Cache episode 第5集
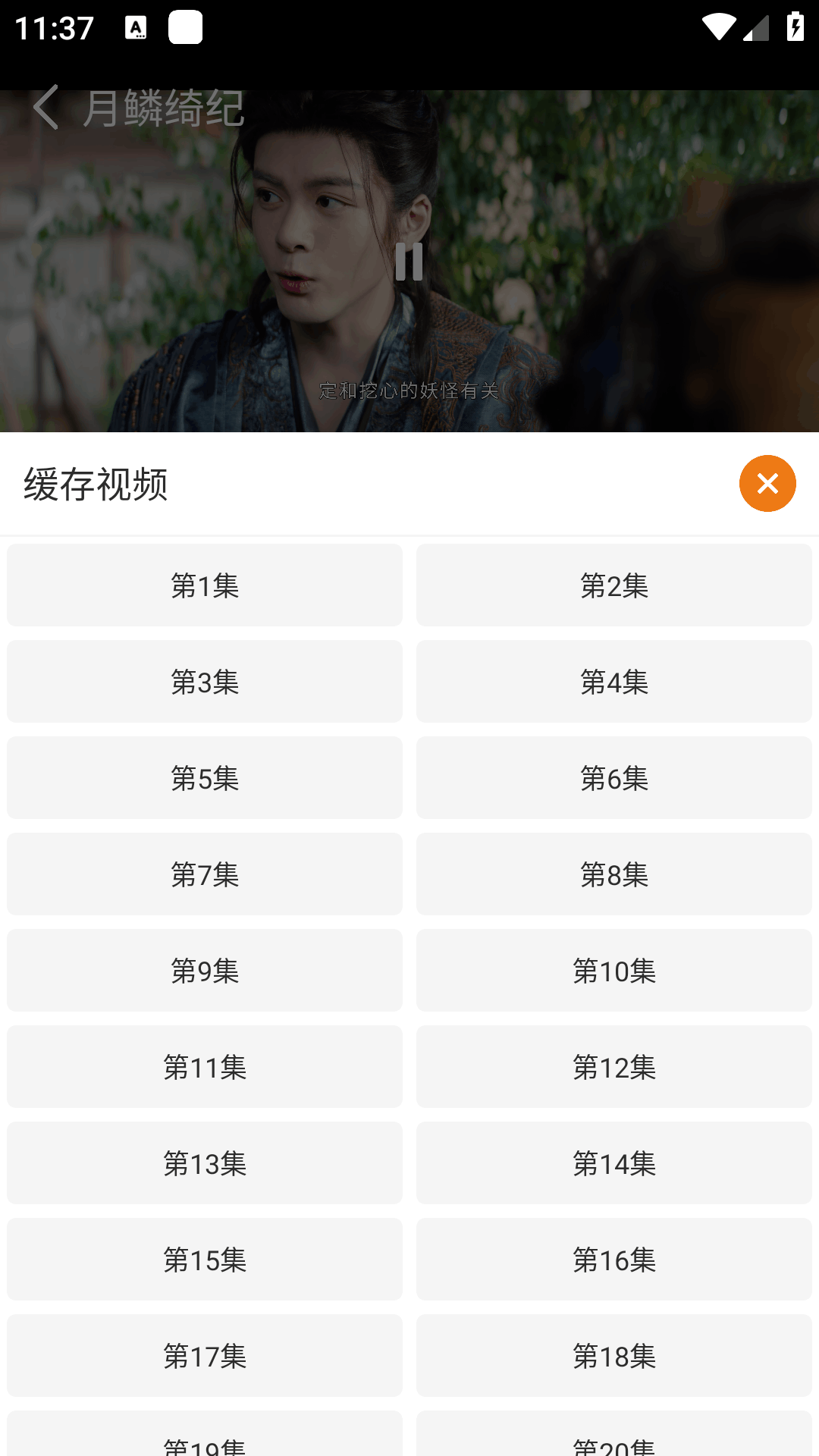Viewport: 819px width, 1456px height. click(x=205, y=778)
